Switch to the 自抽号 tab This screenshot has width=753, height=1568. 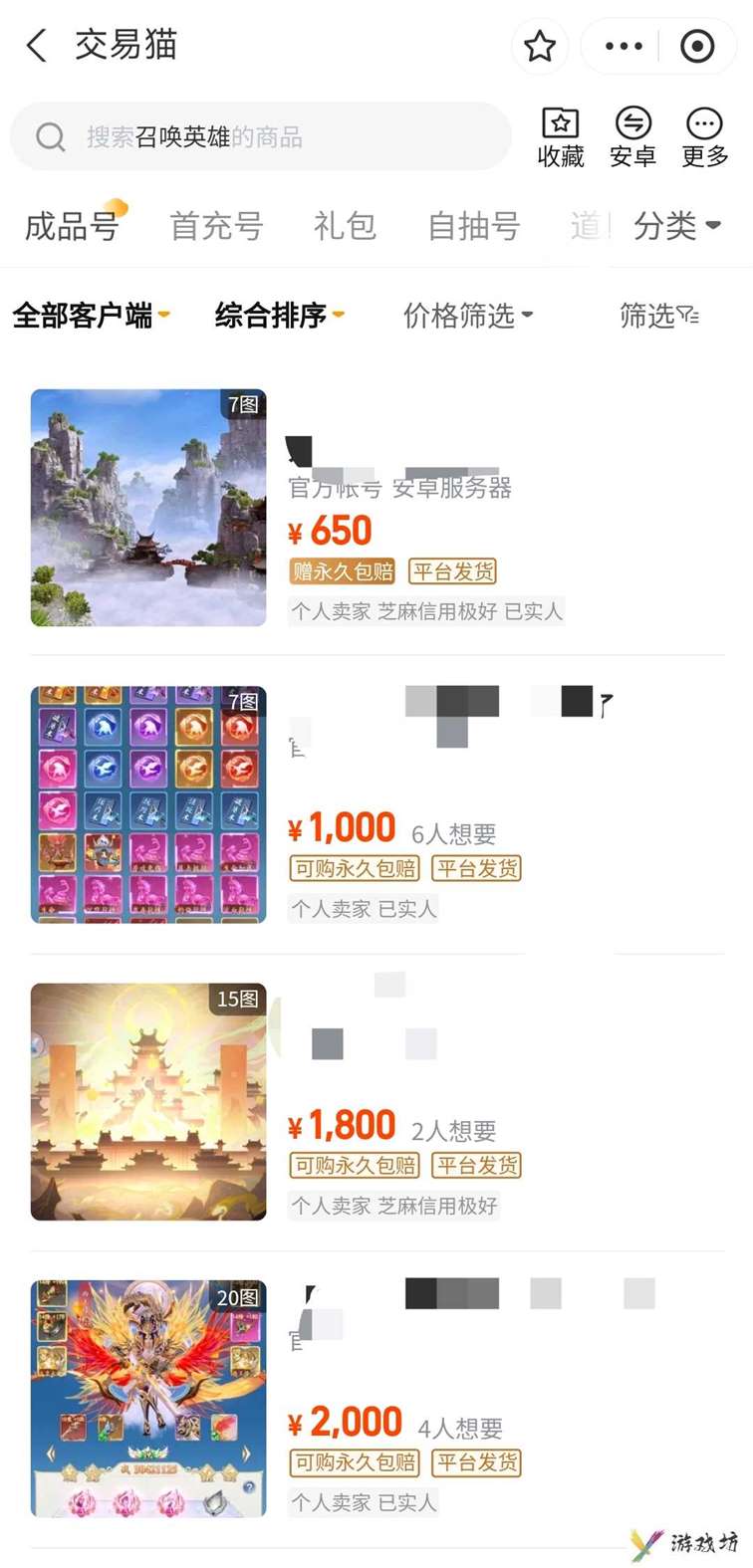pyautogui.click(x=473, y=226)
